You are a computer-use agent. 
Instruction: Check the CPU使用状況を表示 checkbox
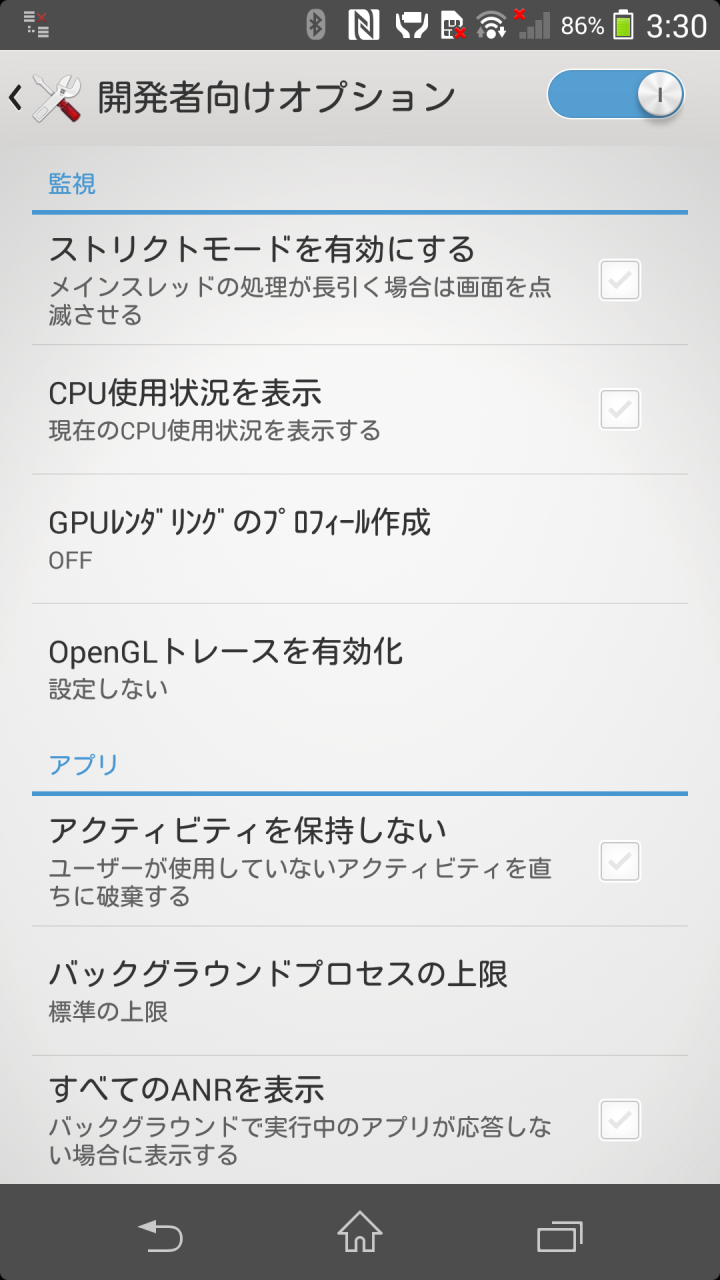click(620, 409)
